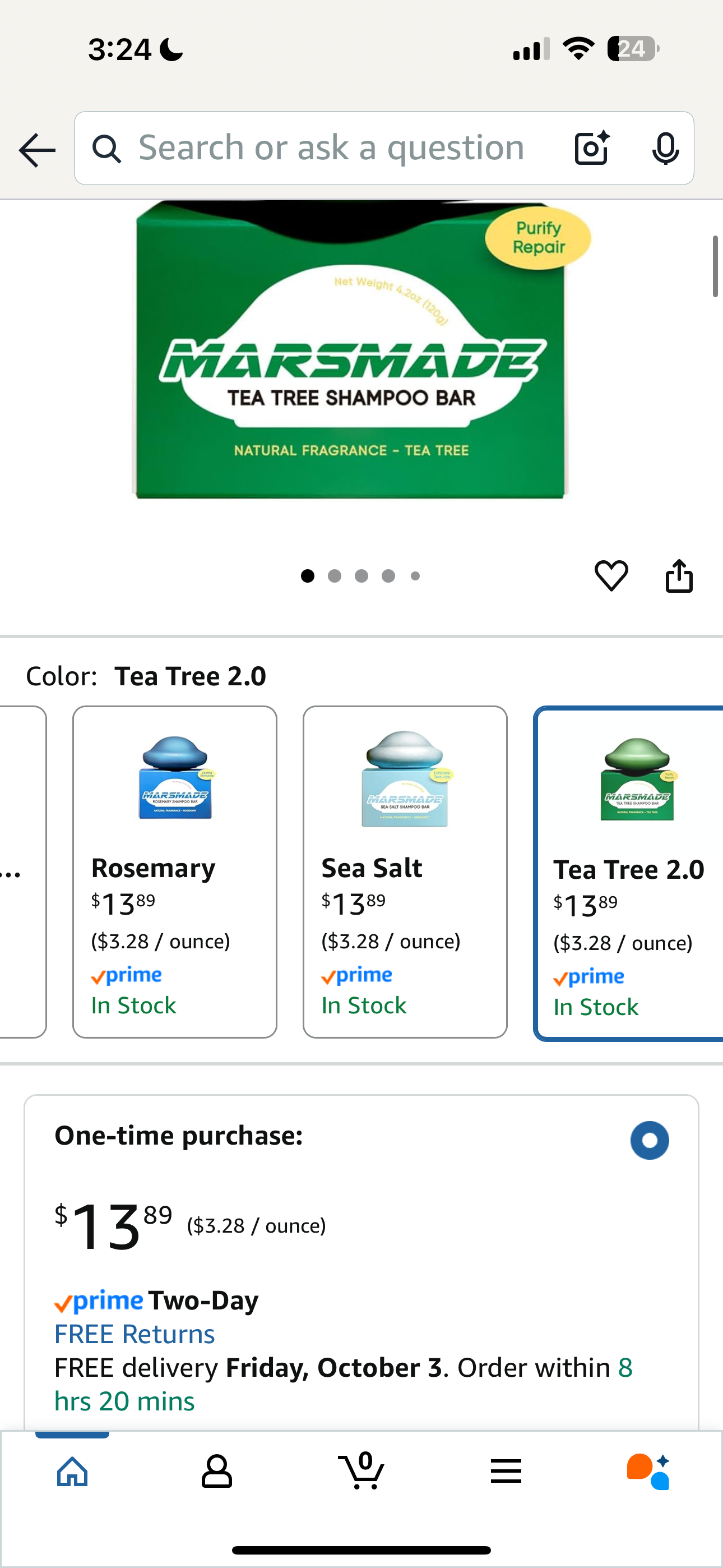Open the hamburger menu tab
723x1568 pixels.
506,1471
